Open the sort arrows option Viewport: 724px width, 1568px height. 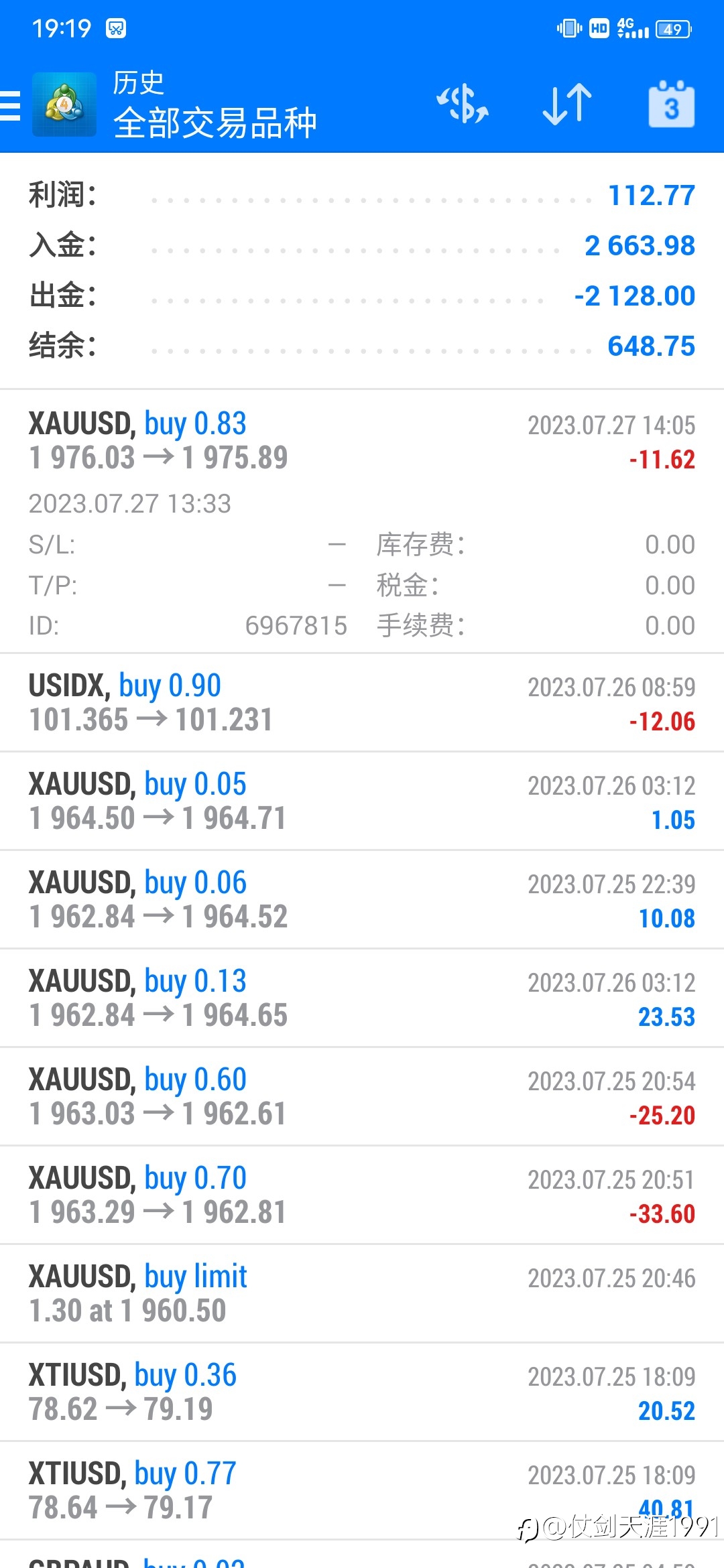[x=567, y=105]
